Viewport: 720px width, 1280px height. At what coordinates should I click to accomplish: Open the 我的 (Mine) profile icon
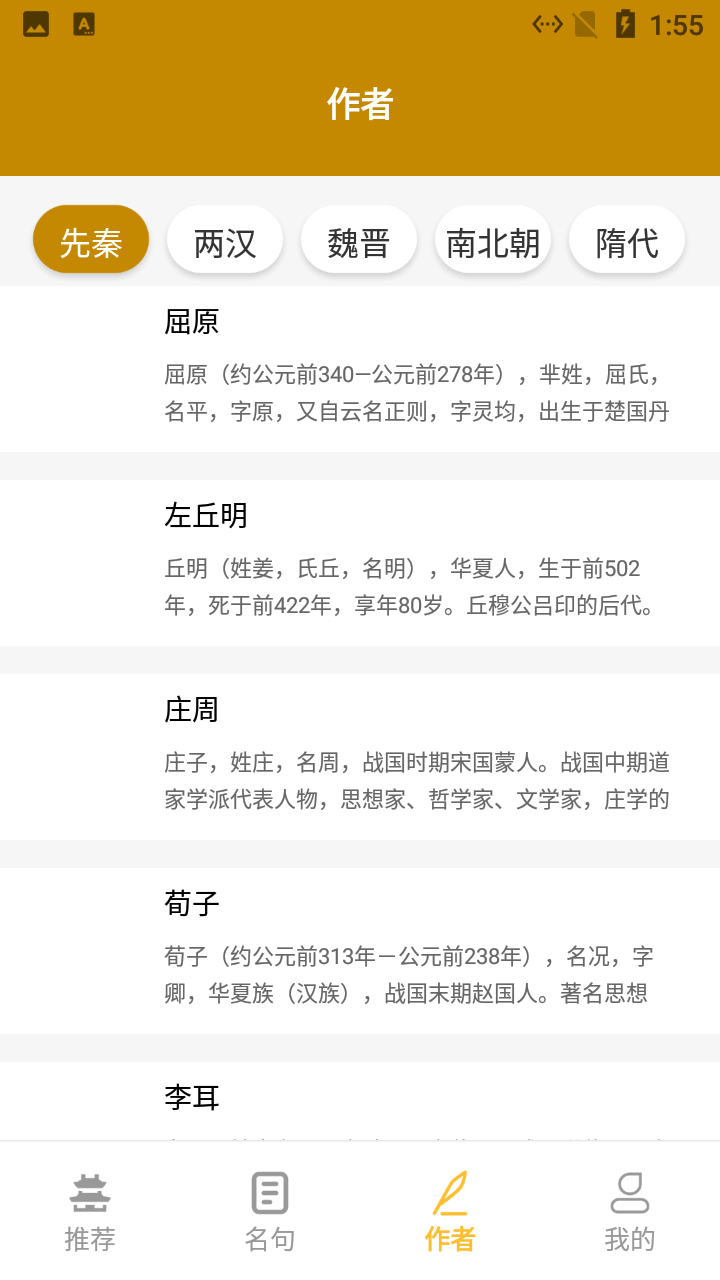628,1210
